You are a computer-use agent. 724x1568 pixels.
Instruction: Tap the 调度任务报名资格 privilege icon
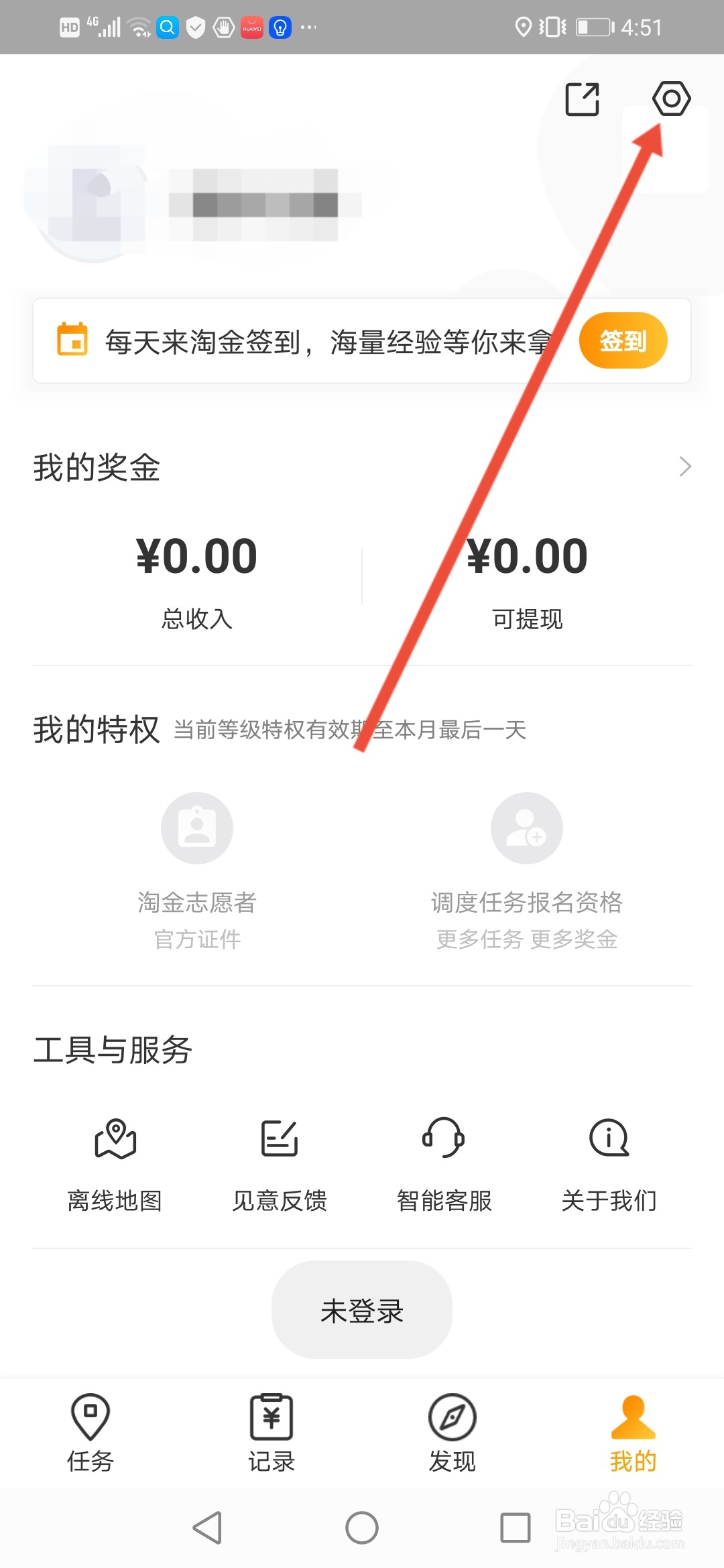click(526, 828)
